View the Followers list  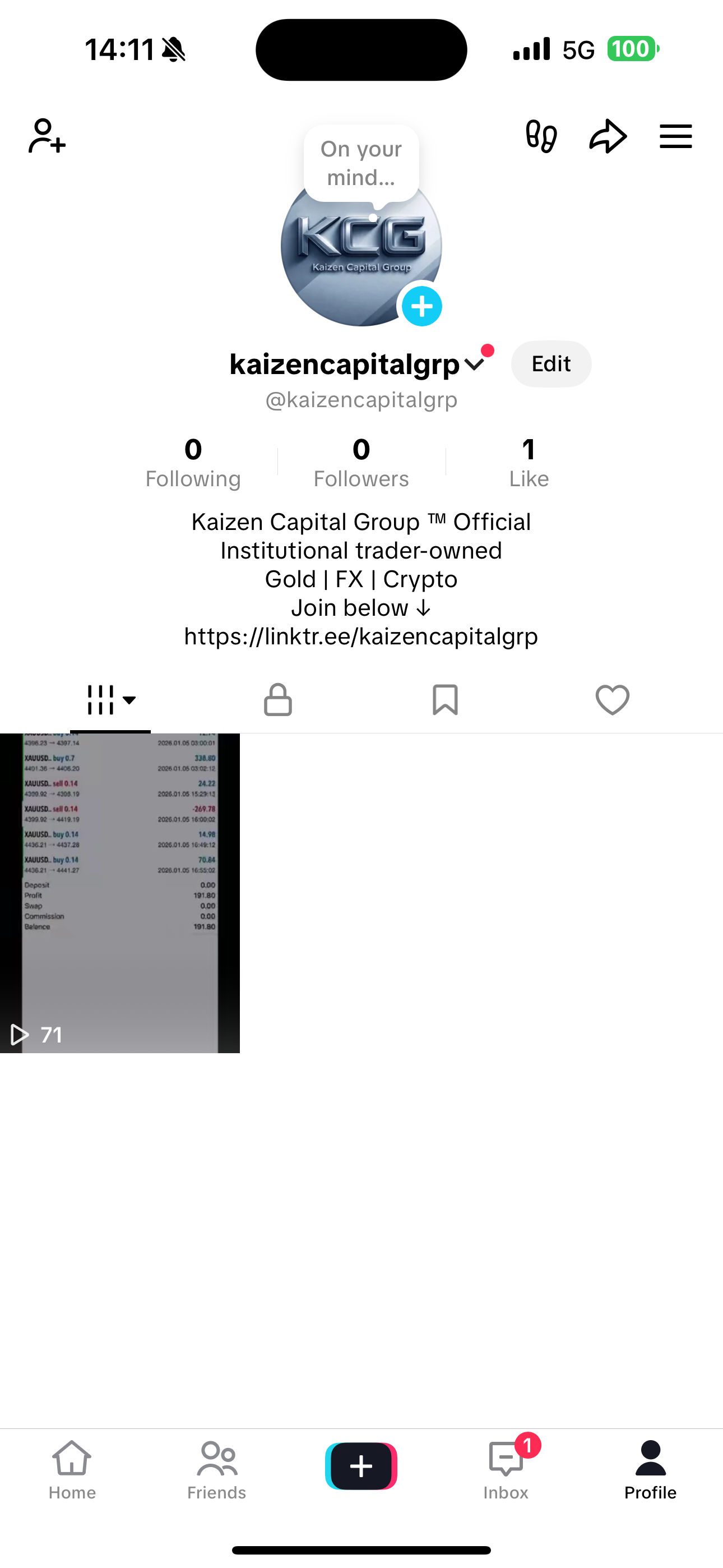coord(361,463)
